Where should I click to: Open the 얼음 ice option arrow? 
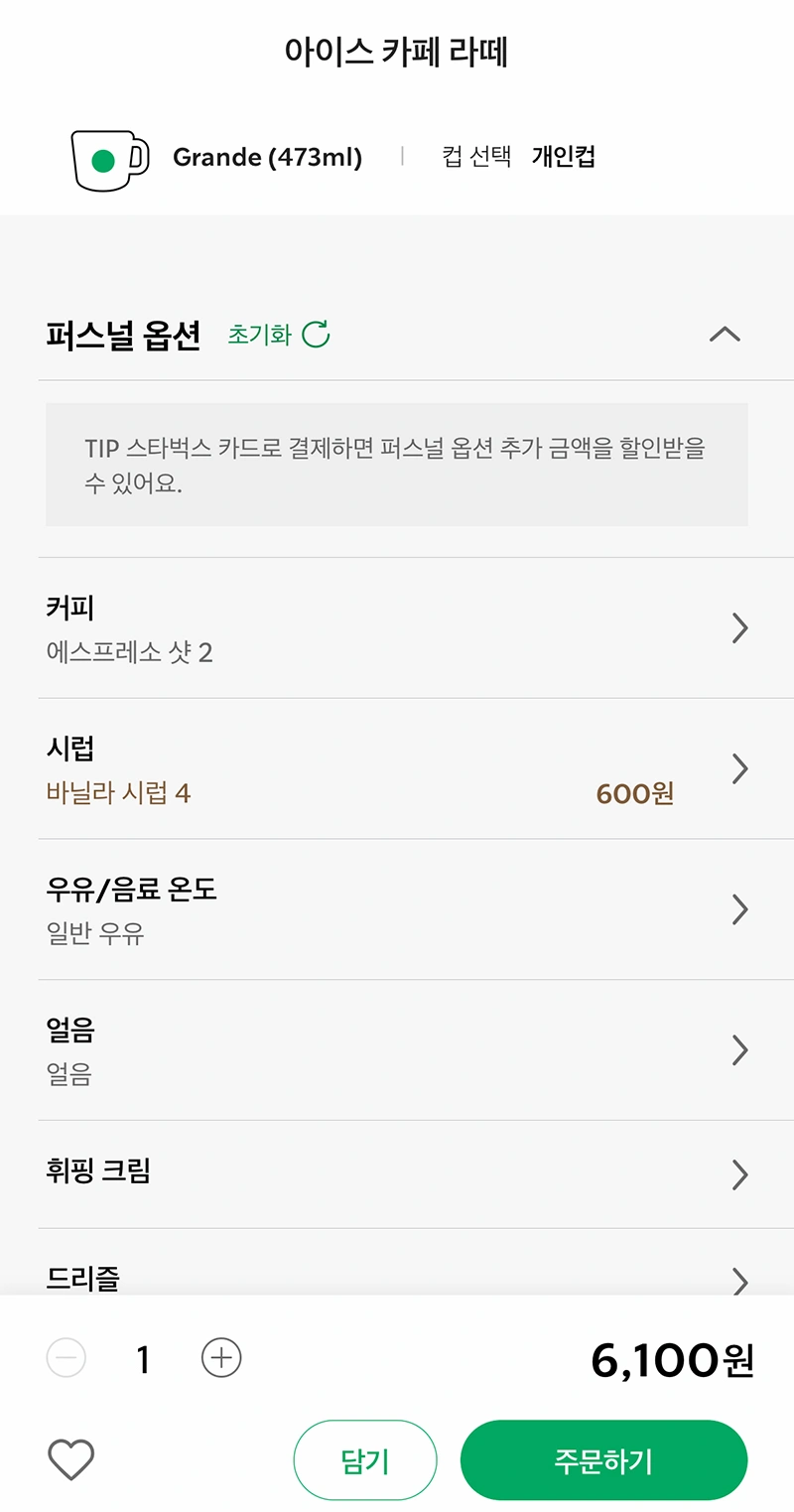tap(739, 1050)
